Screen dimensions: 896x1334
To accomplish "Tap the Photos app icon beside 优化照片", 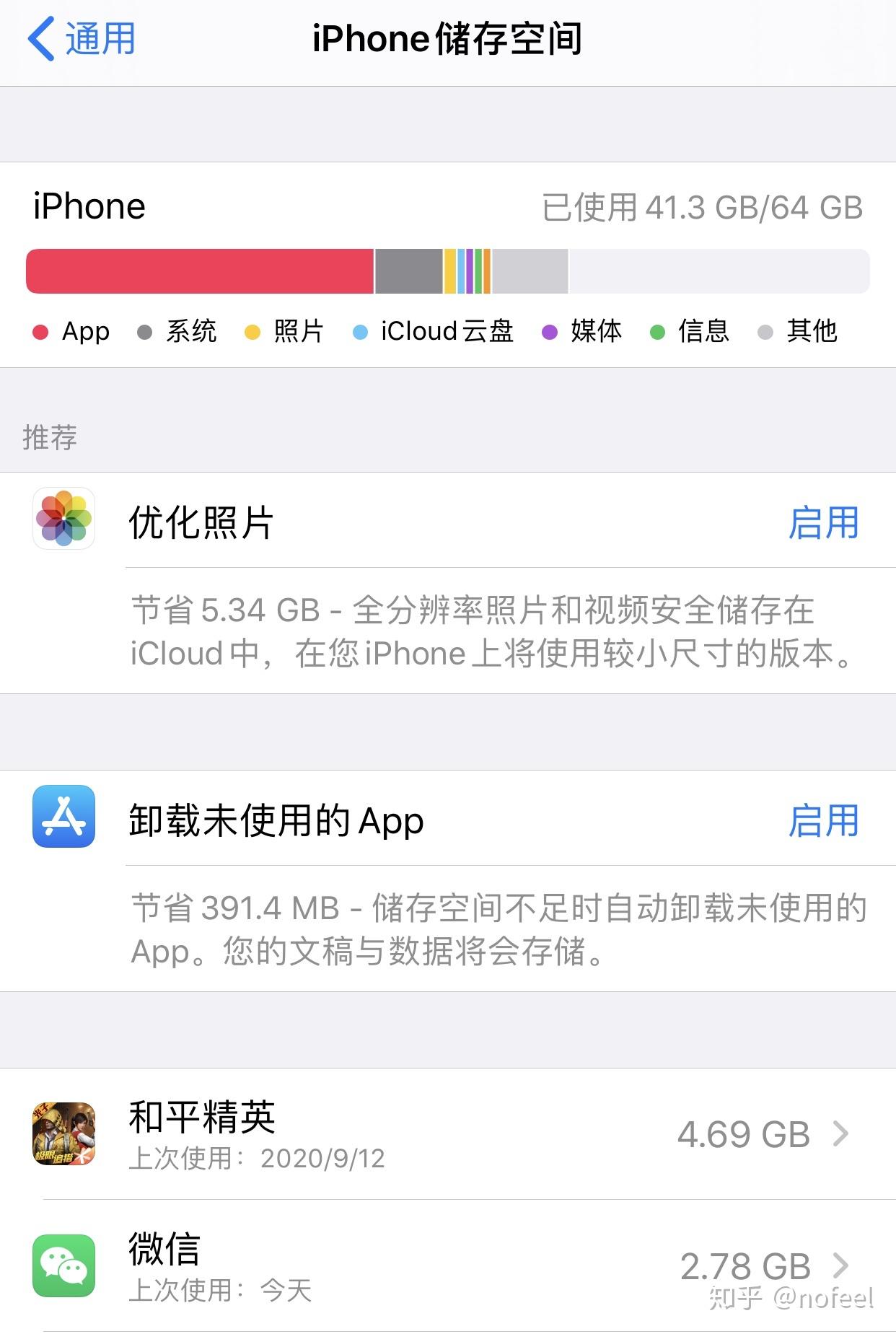I will (x=63, y=521).
